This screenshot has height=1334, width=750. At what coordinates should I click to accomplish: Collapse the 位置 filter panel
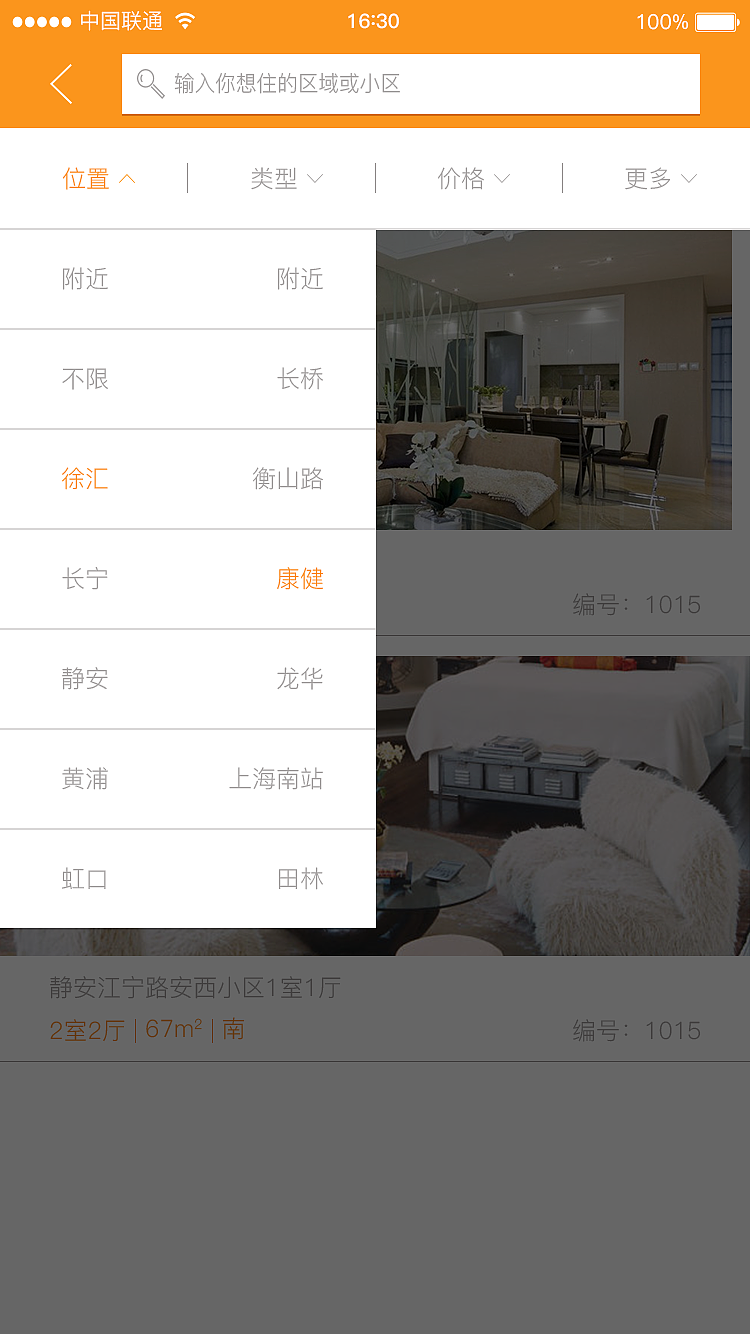tap(97, 178)
